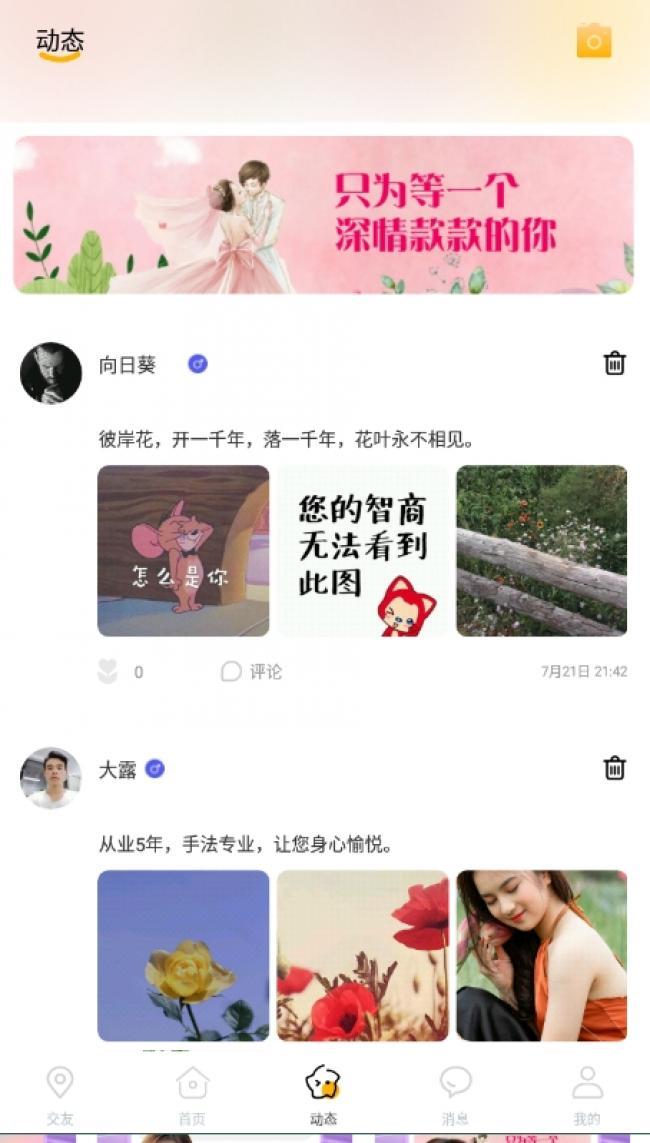The width and height of the screenshot is (650, 1143).
Task: Open the wooden fence photo
Action: [542, 551]
